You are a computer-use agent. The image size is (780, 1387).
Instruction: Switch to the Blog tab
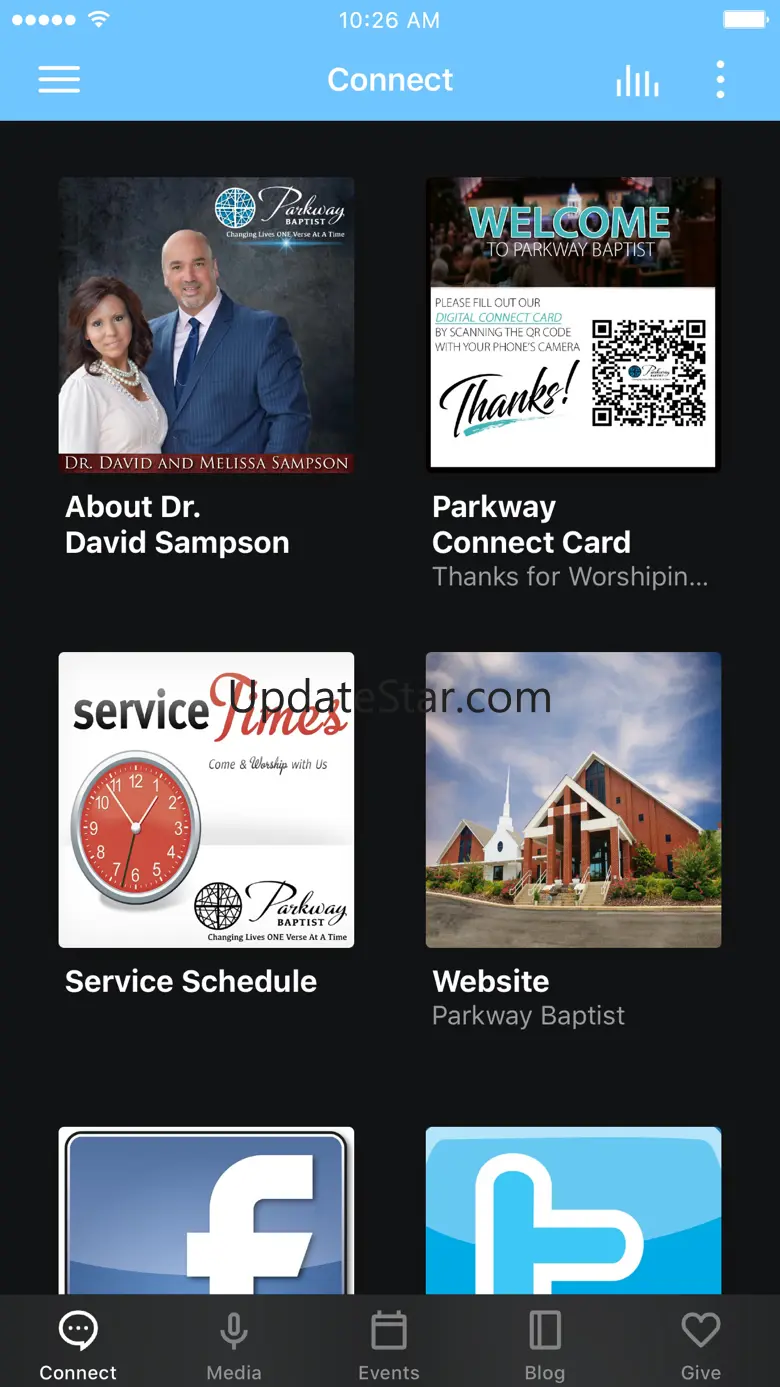click(545, 1345)
